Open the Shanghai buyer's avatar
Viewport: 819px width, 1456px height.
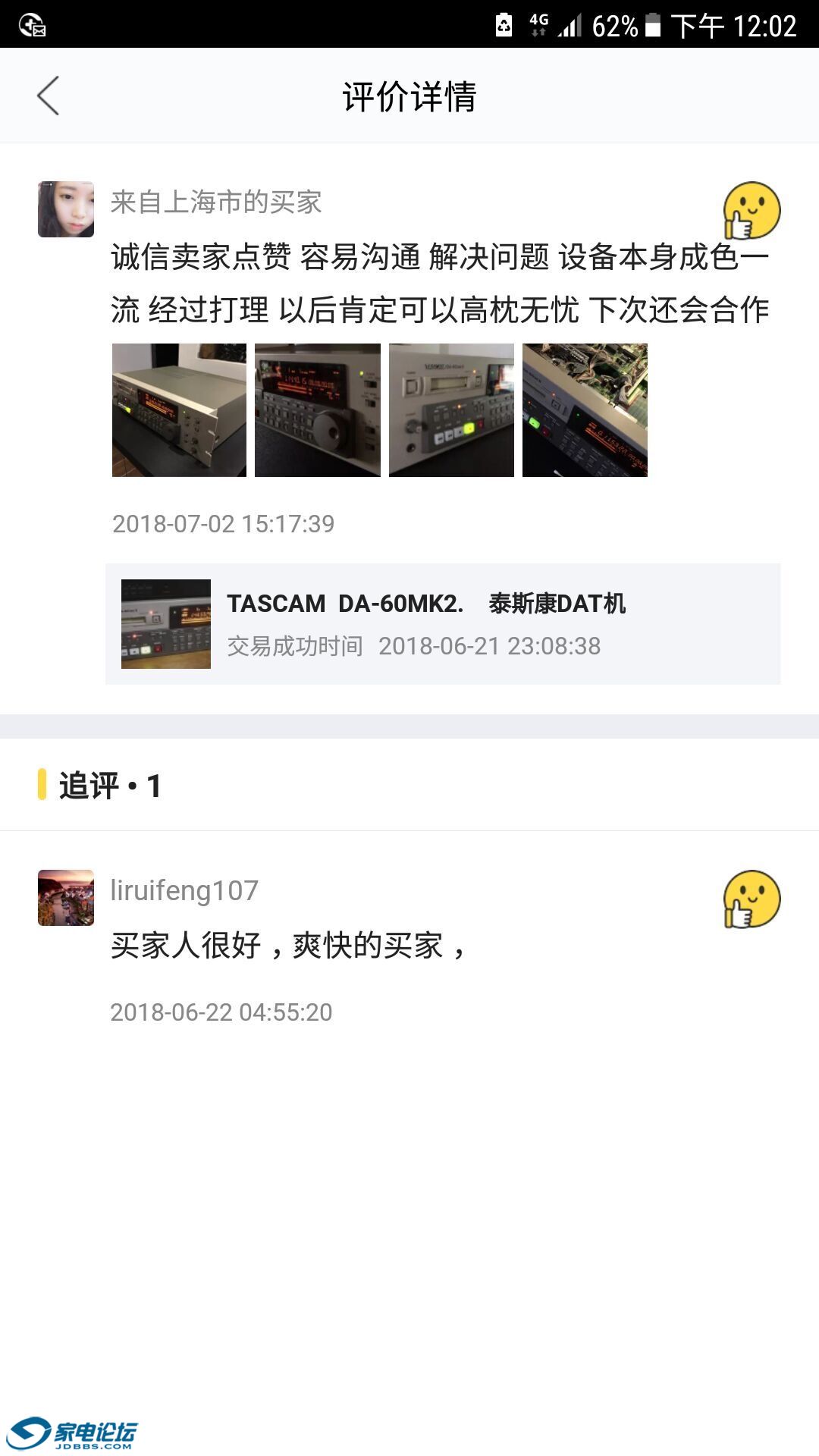pyautogui.click(x=66, y=209)
